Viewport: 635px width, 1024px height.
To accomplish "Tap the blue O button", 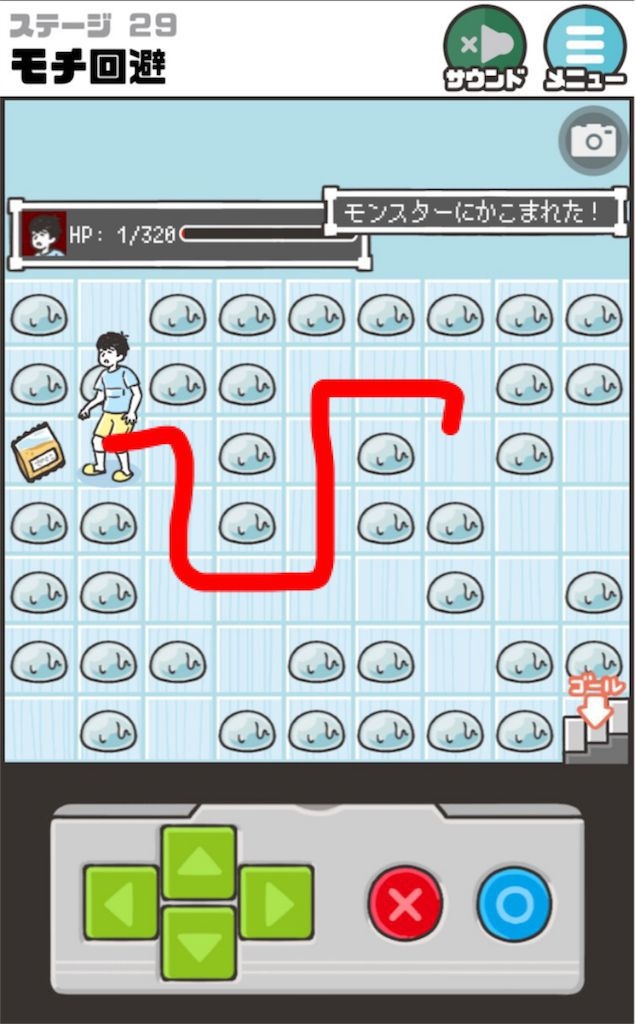I will (514, 904).
